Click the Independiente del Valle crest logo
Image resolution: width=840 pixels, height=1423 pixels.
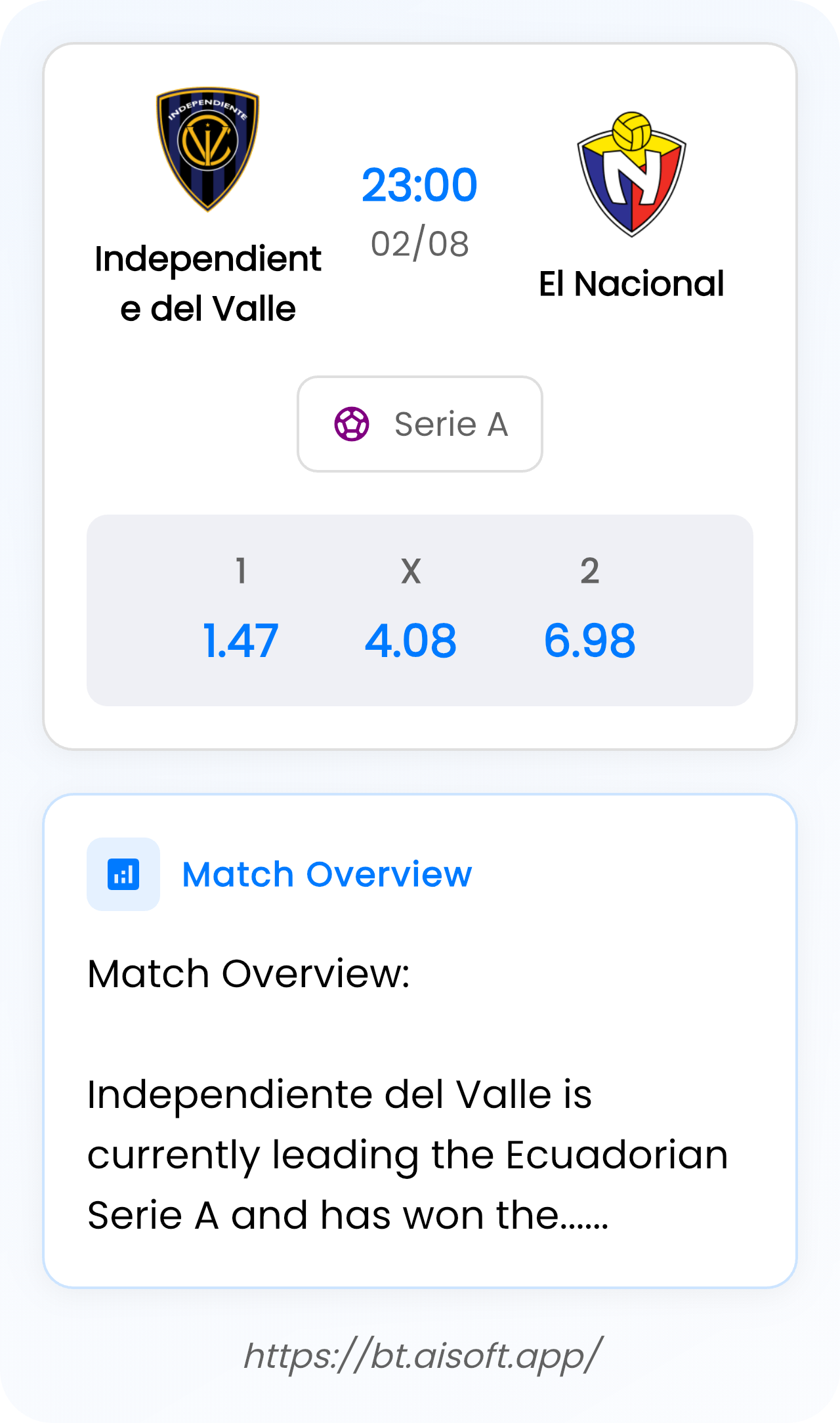coord(207,151)
